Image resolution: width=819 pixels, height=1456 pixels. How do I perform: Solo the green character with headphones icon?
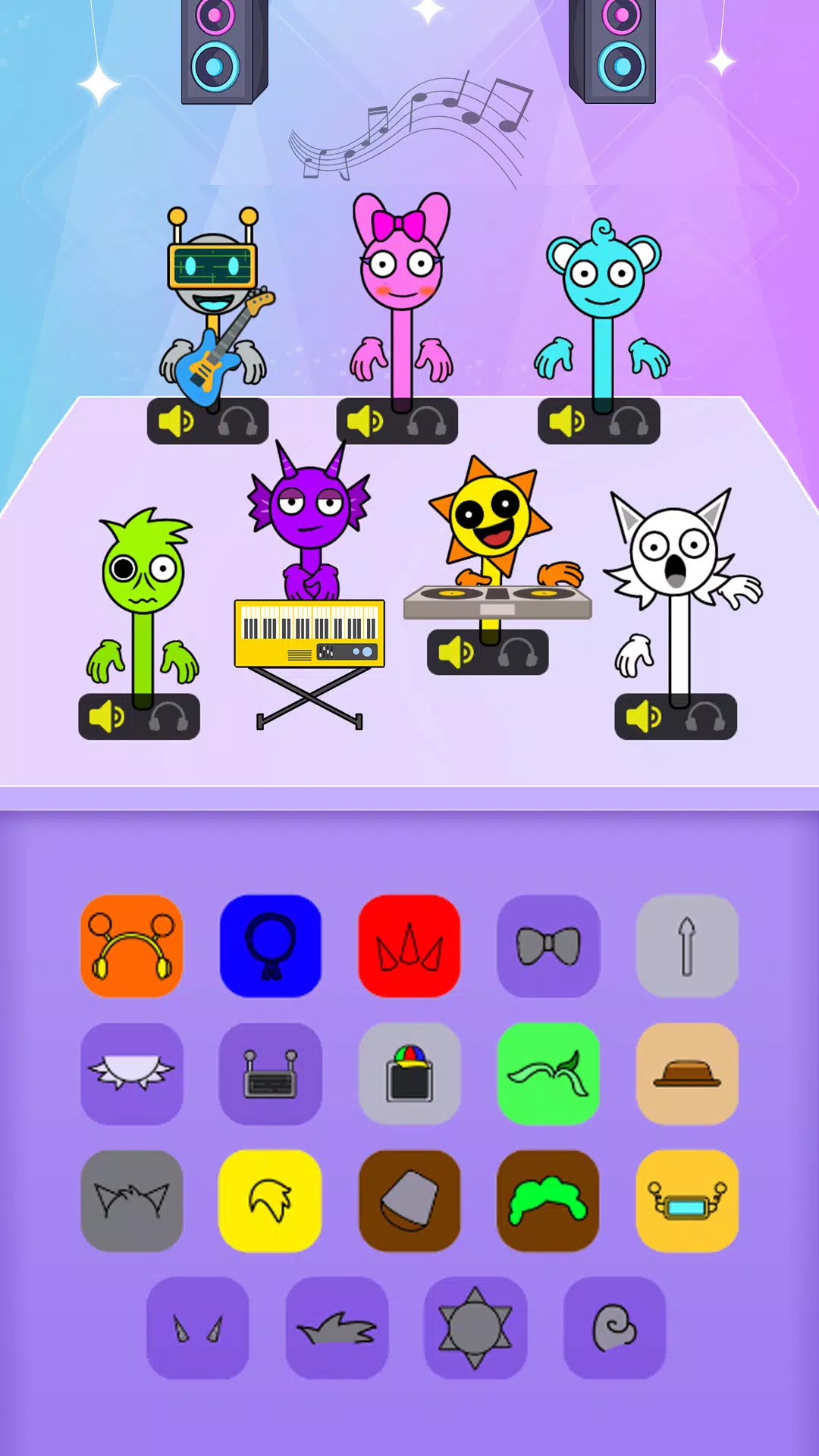pos(168,717)
